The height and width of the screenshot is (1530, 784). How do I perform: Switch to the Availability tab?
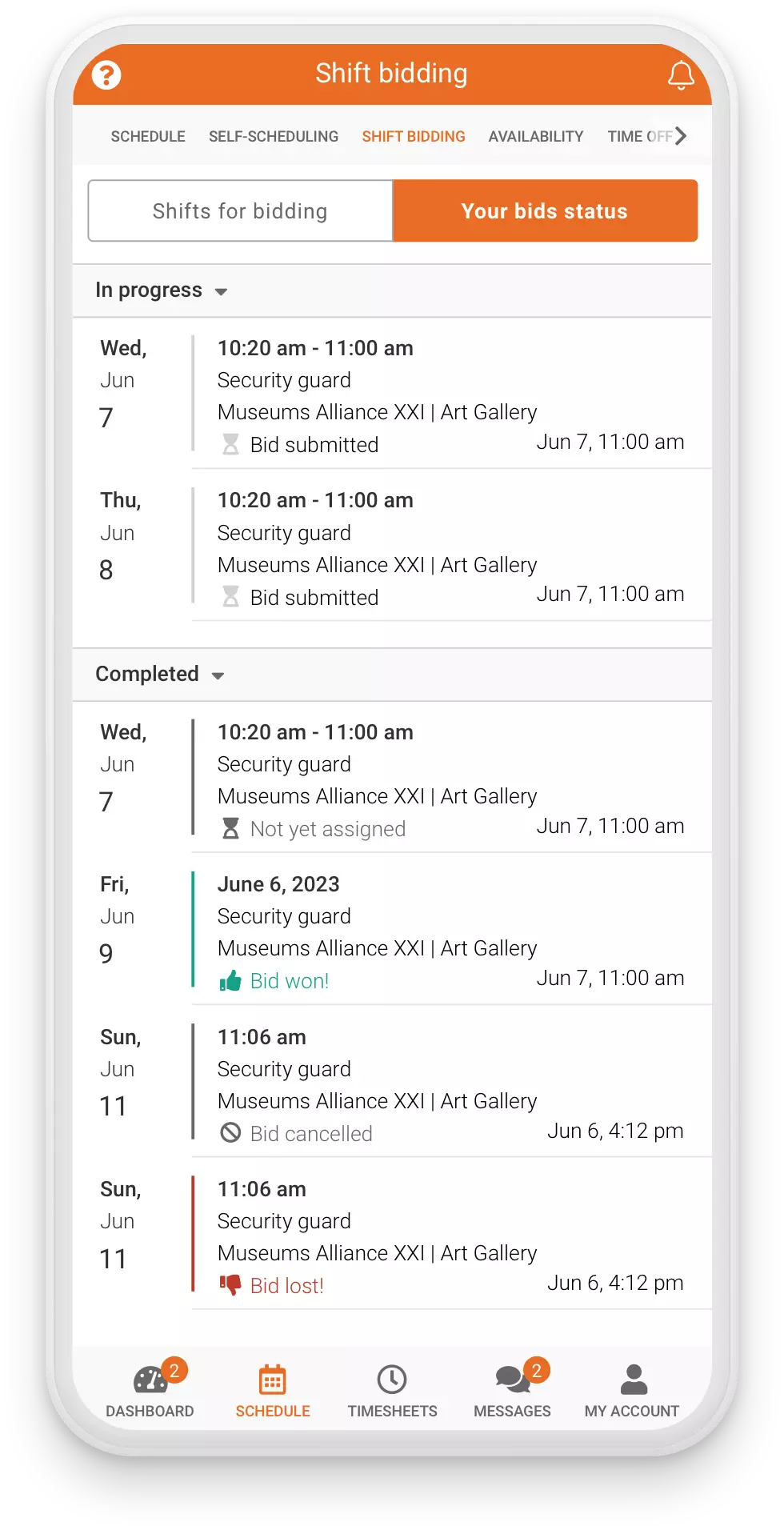535,136
